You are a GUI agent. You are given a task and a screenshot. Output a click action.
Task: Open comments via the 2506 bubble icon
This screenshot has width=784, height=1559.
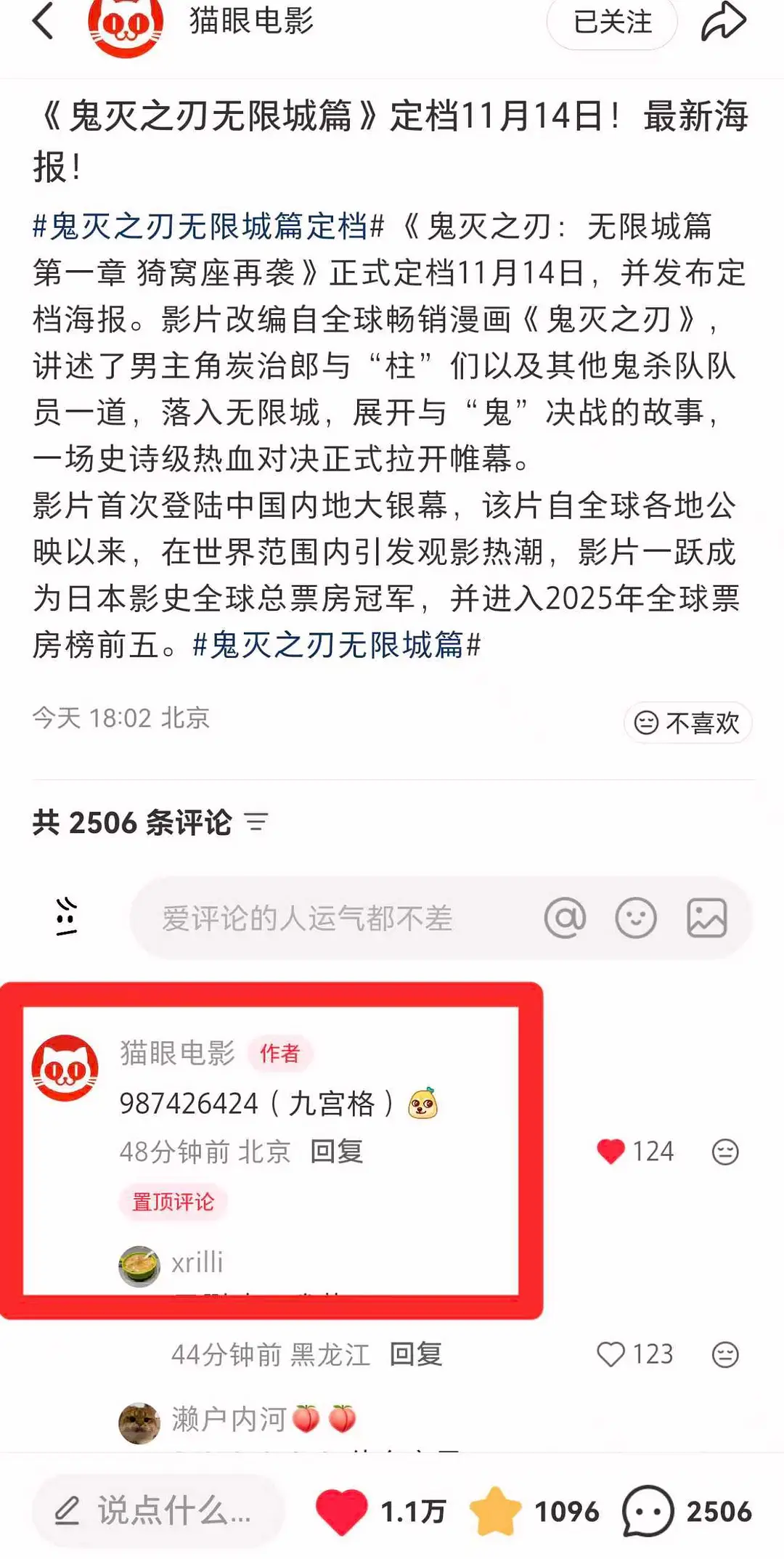[648, 1512]
